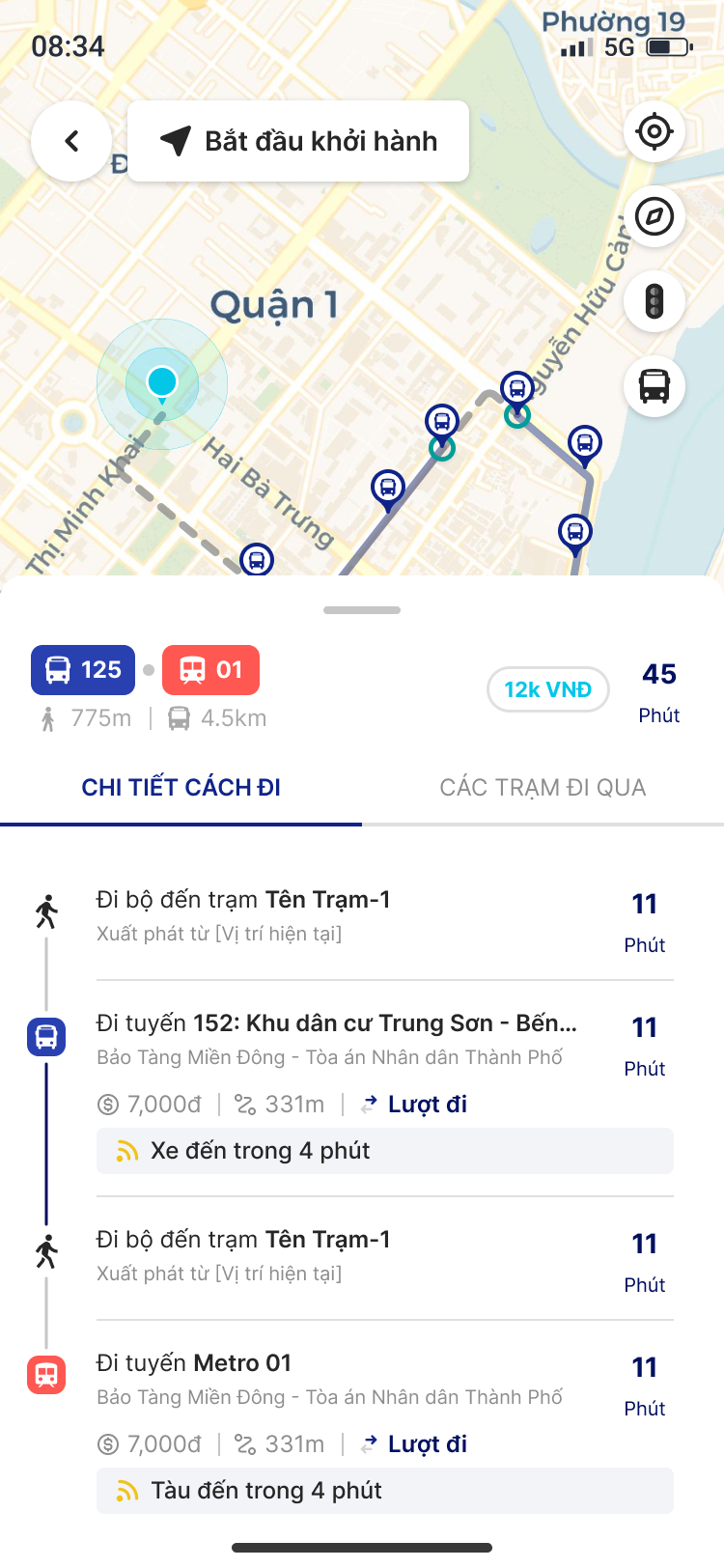724x1568 pixels.
Task: Toggle the traffic light layer
Action: (654, 301)
